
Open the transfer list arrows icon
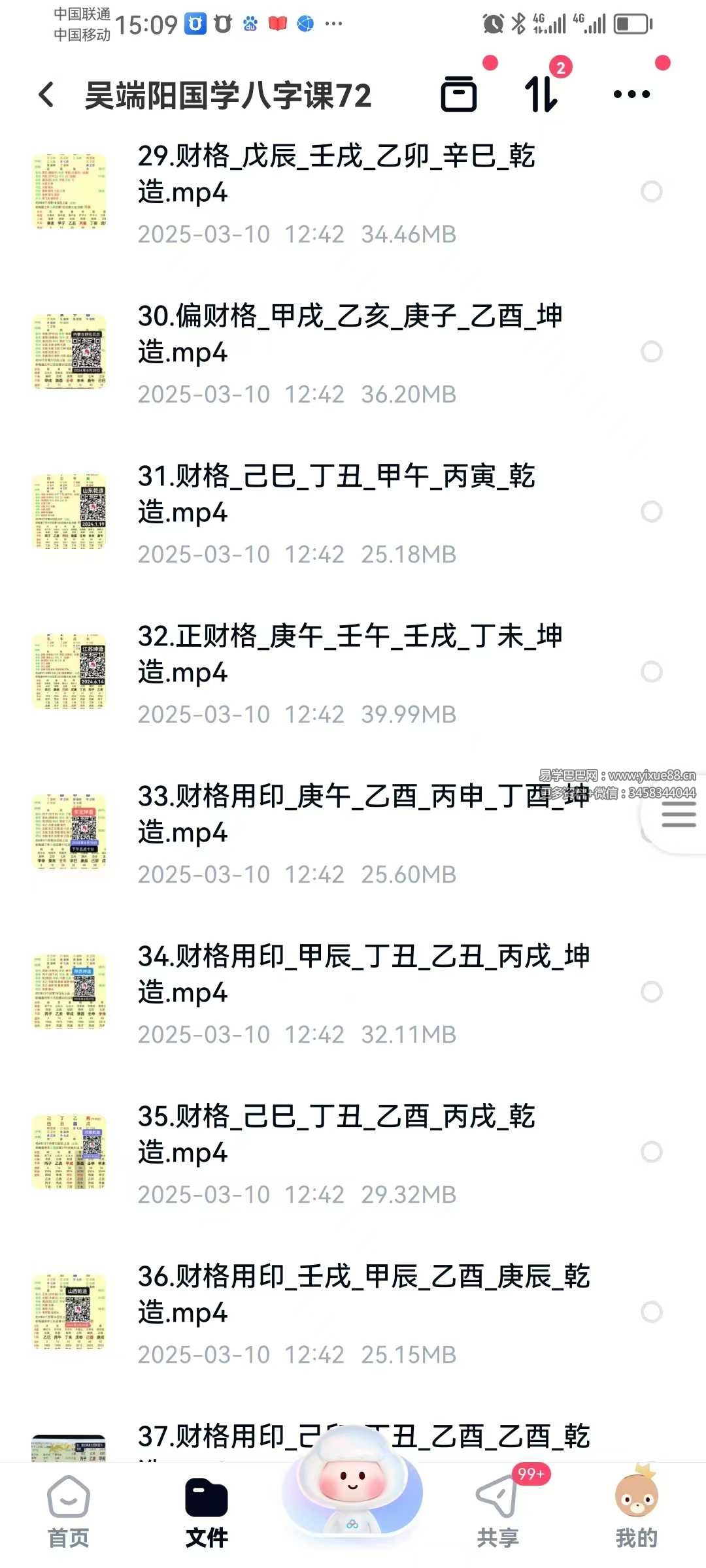pos(541,95)
